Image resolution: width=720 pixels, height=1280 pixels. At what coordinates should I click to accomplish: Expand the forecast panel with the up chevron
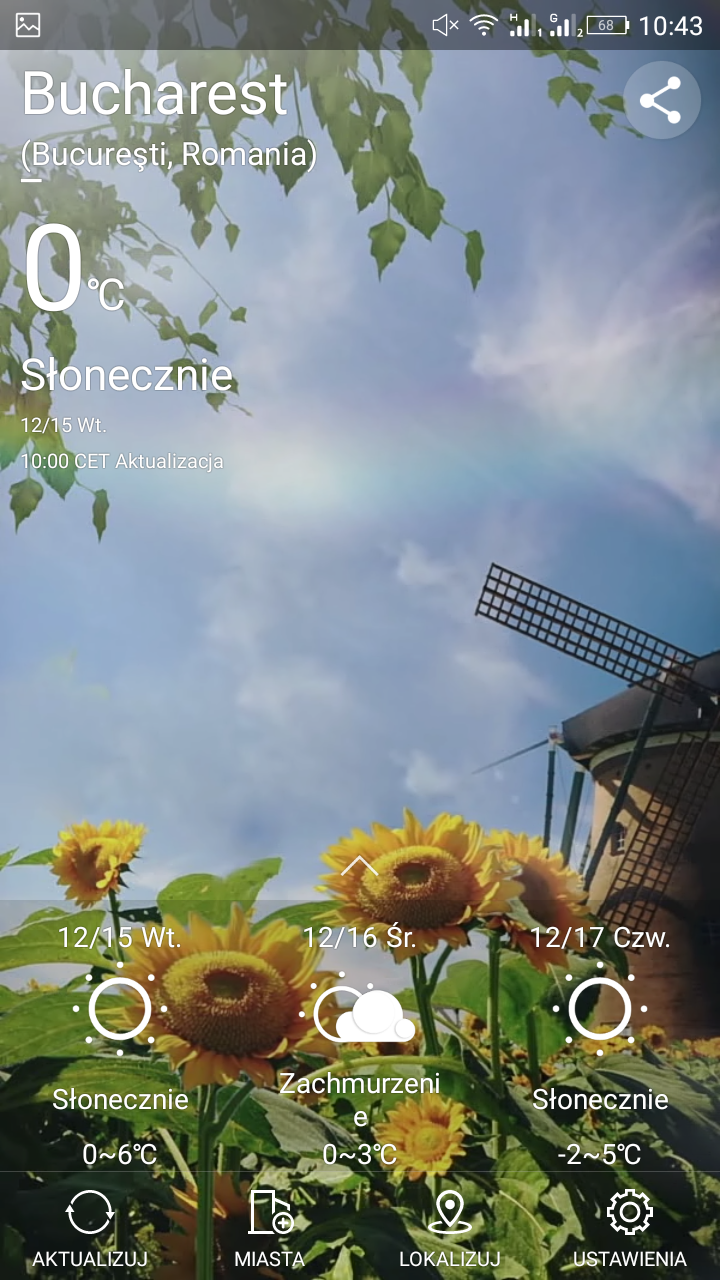point(359,866)
